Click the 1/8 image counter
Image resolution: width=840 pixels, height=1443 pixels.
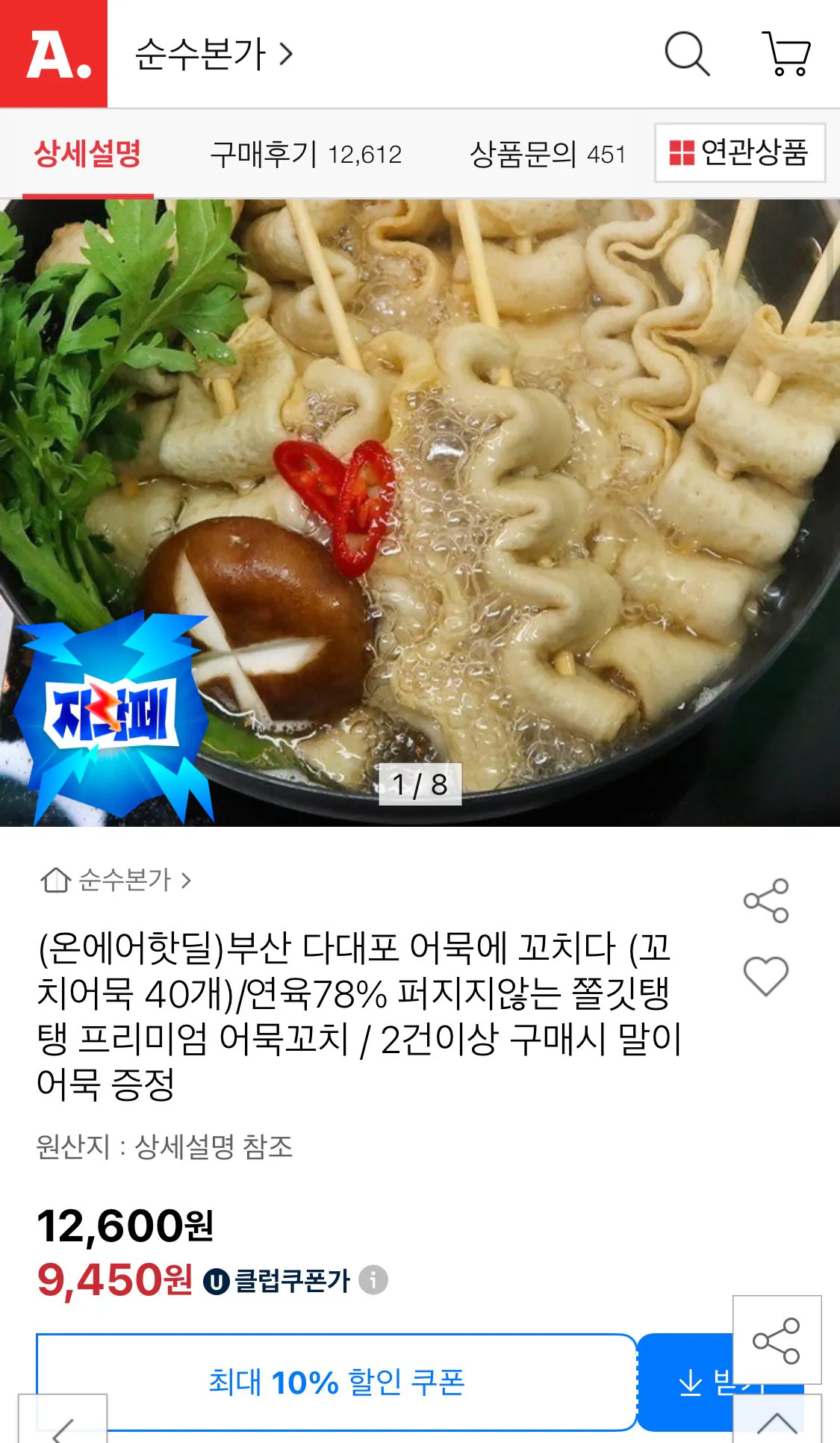click(420, 785)
